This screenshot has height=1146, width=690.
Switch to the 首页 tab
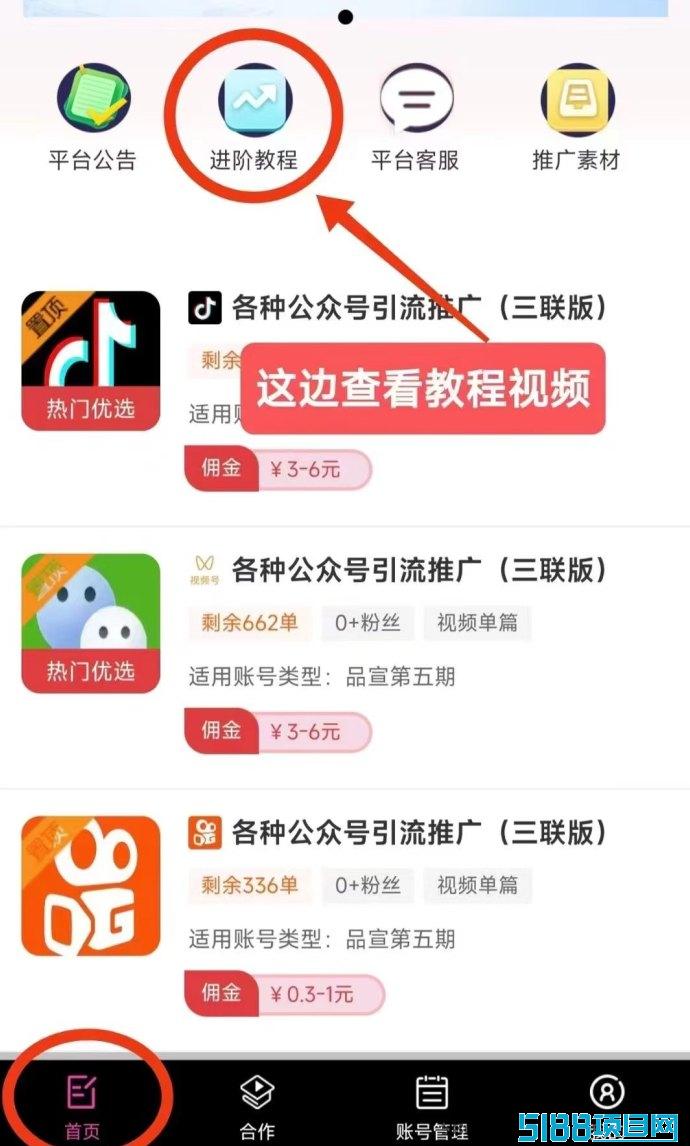82,1104
